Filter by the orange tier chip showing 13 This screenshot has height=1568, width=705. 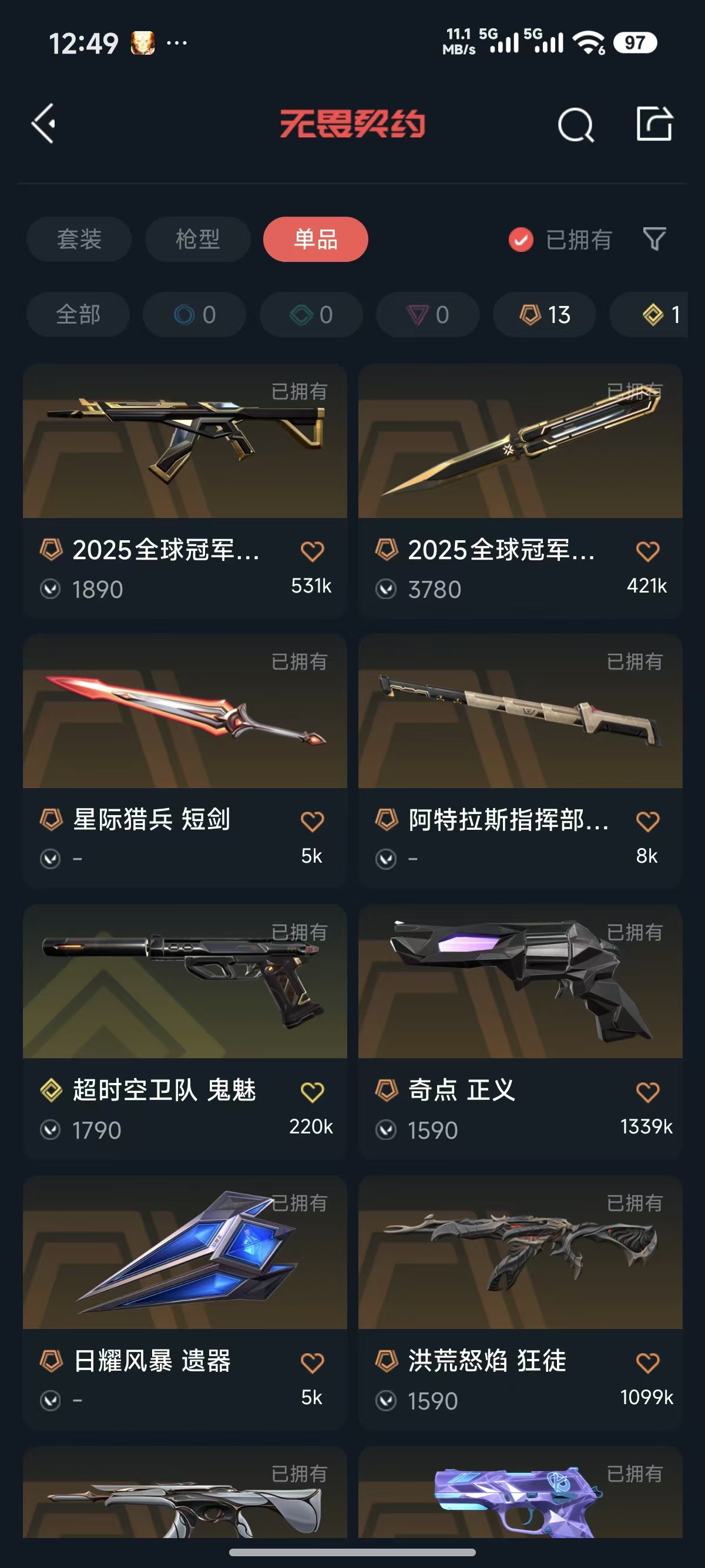[x=544, y=315]
